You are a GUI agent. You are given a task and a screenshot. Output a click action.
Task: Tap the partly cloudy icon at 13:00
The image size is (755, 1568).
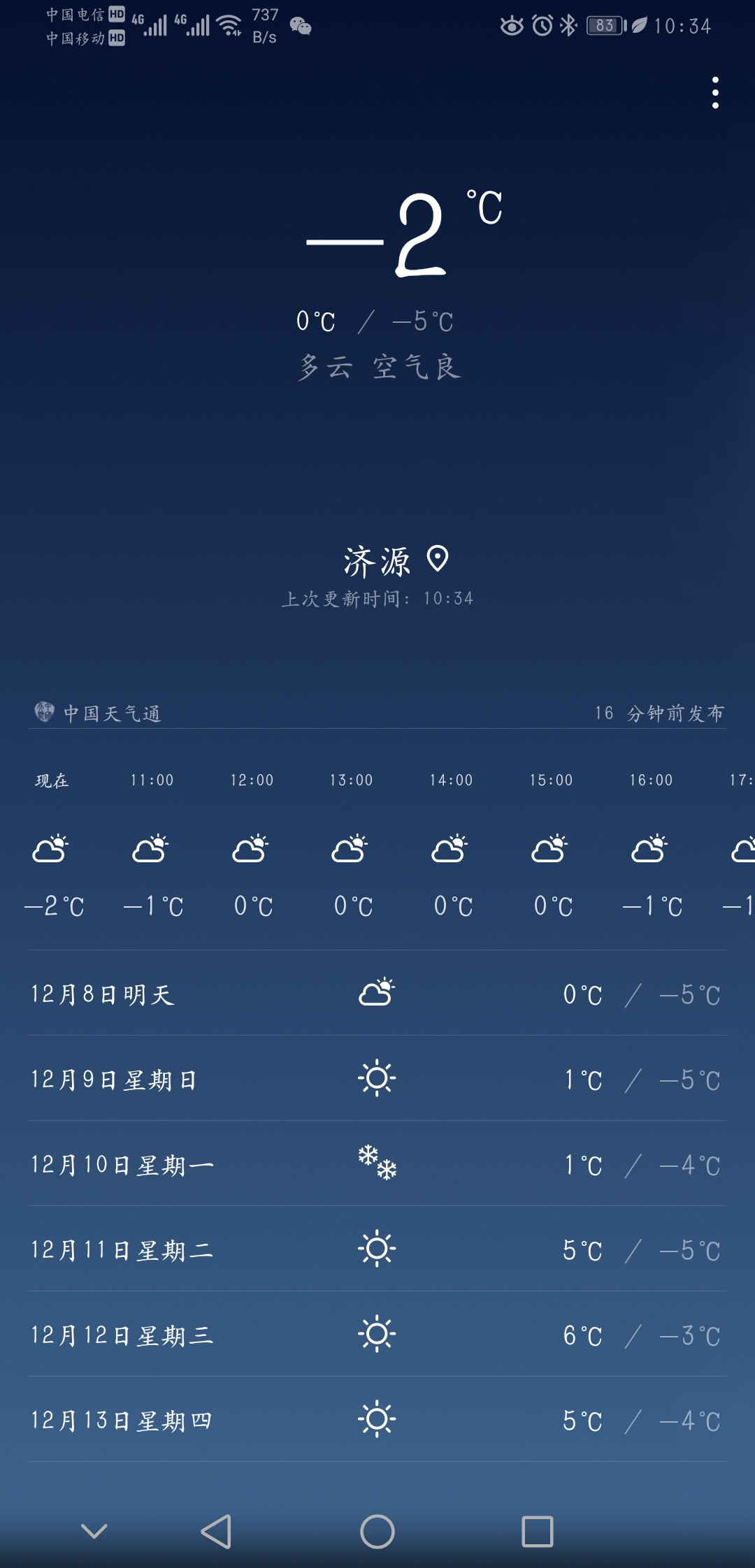(x=351, y=849)
